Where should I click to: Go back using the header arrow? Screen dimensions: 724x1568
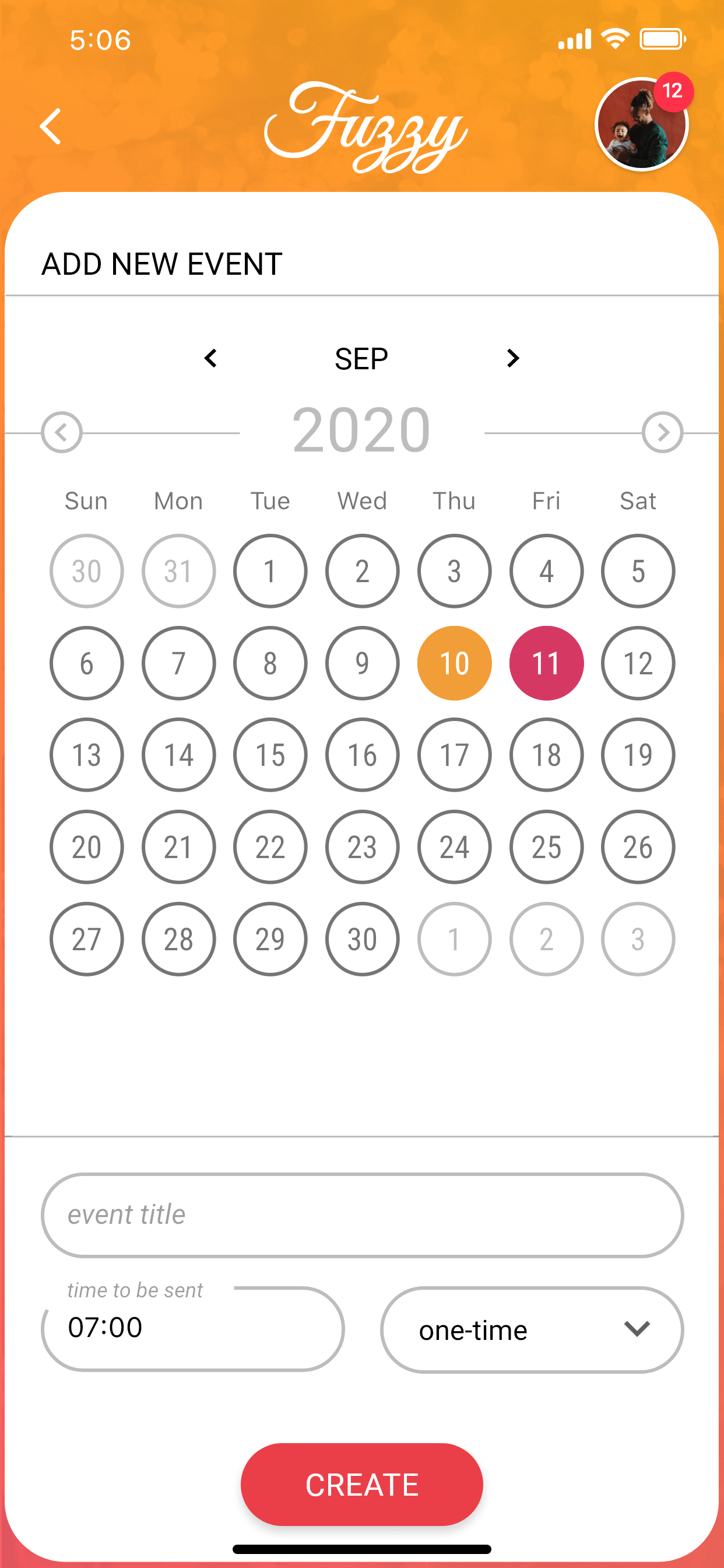click(x=51, y=126)
